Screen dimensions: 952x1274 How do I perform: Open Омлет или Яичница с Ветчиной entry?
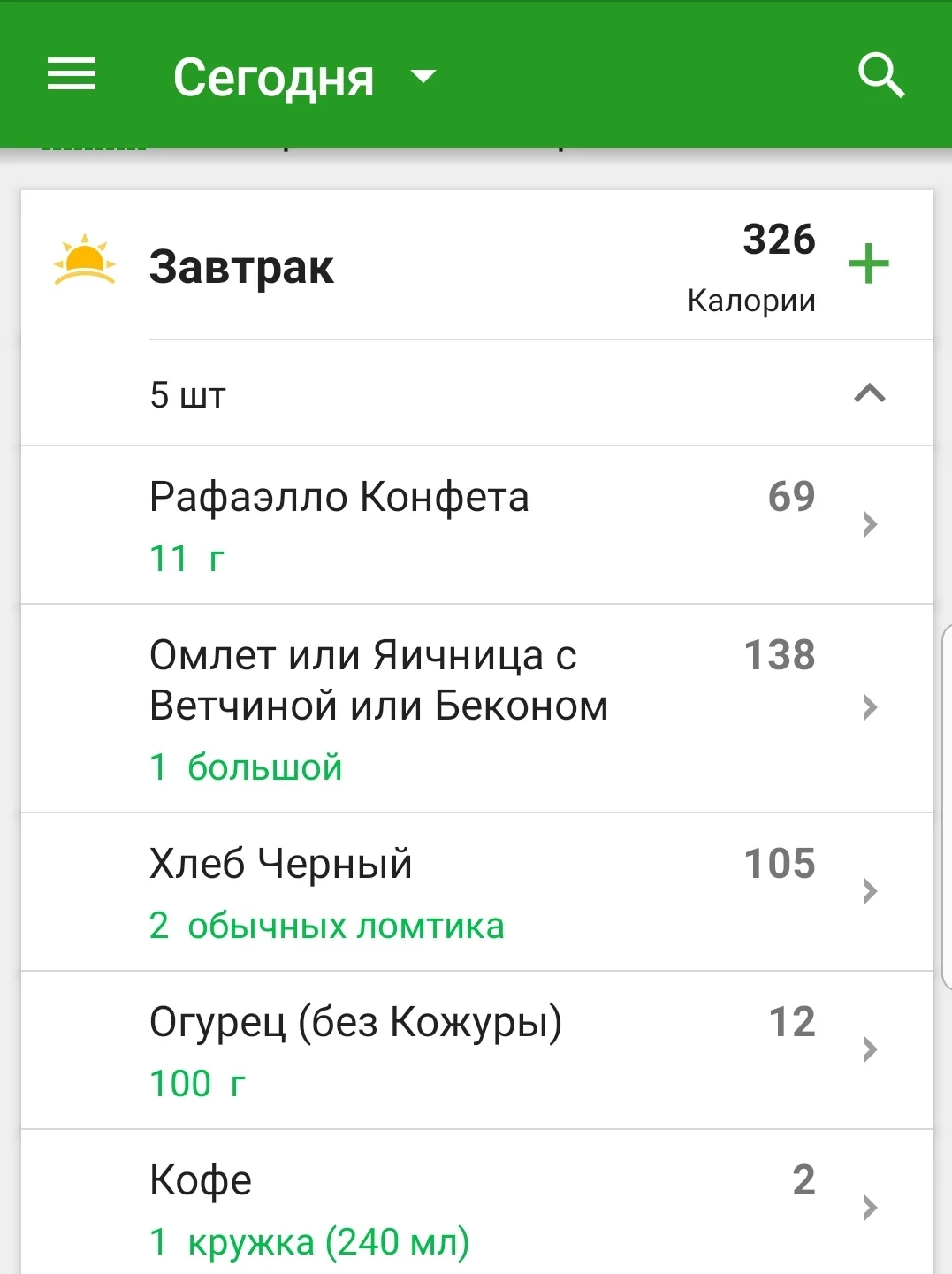click(477, 708)
